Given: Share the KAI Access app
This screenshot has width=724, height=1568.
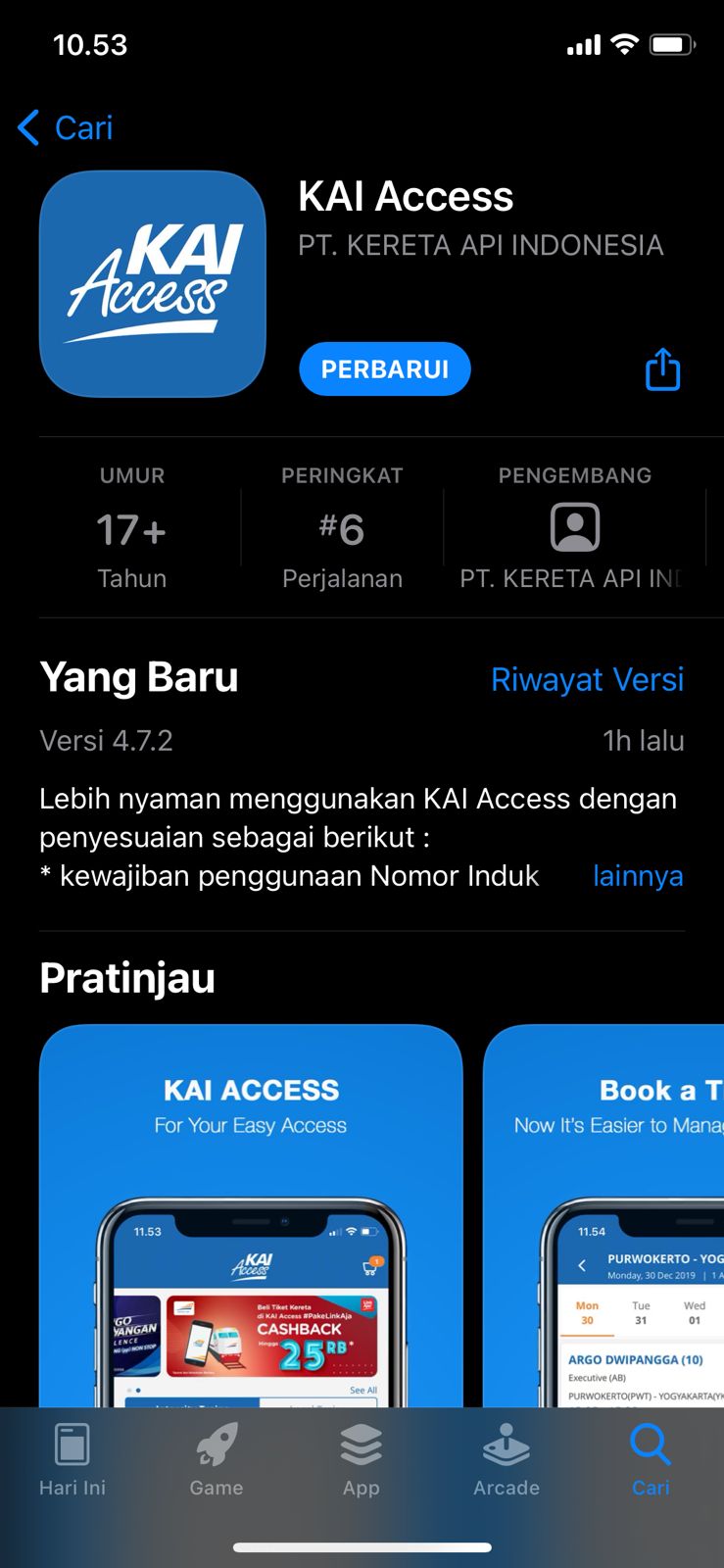Looking at the screenshot, I should (x=663, y=369).
